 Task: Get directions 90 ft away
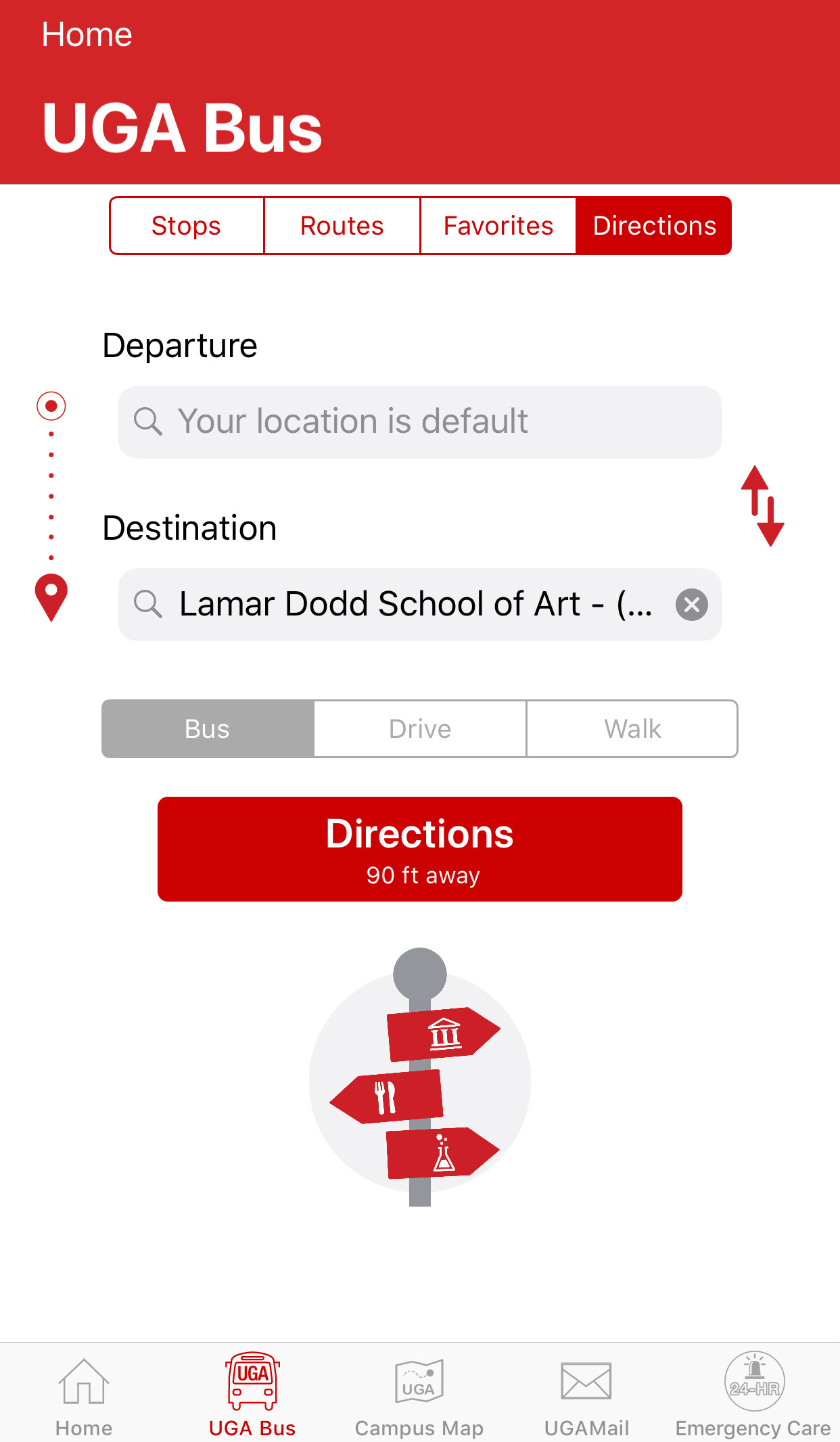(x=420, y=849)
